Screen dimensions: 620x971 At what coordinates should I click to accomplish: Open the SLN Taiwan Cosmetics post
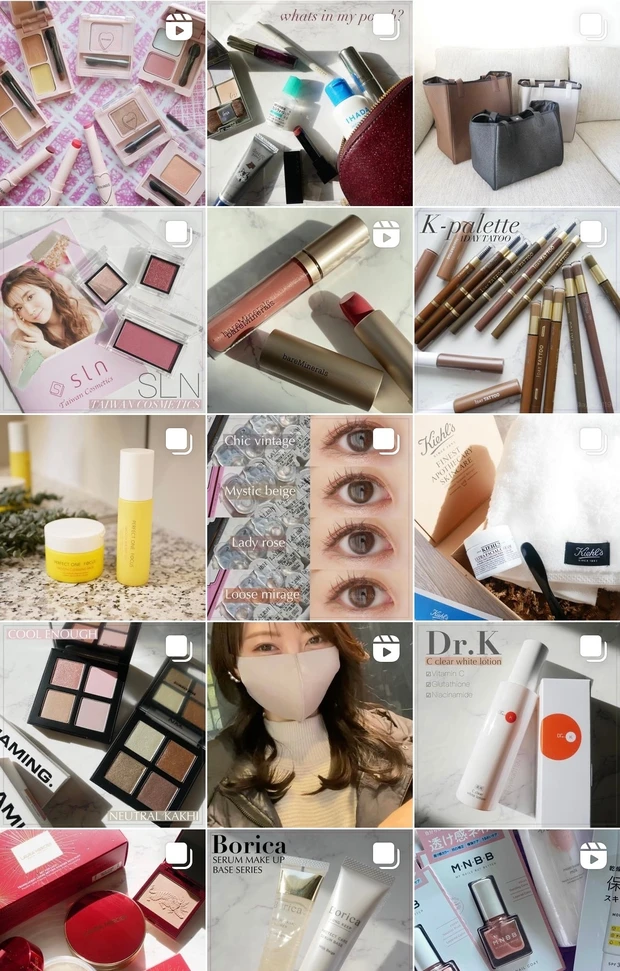coord(102,310)
